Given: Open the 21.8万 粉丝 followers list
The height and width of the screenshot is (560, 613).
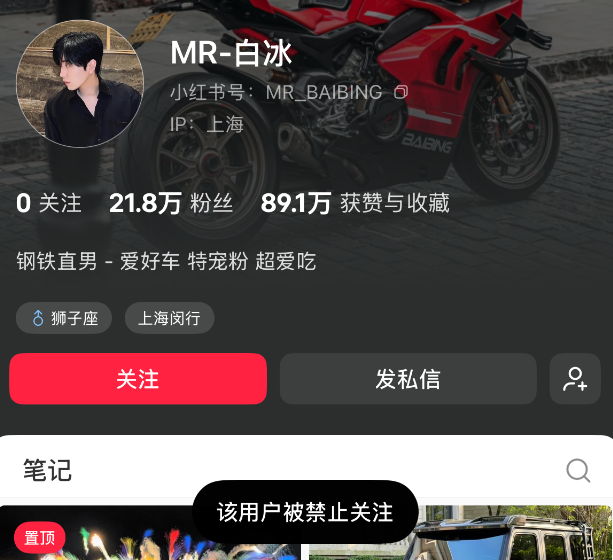Looking at the screenshot, I should pos(171,204).
